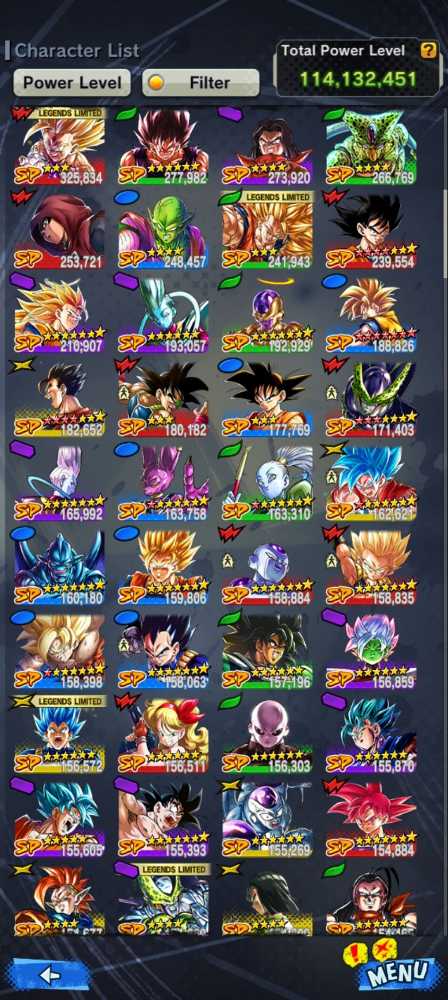Tap the question mark help icon
The width and height of the screenshot is (448, 1000).
point(428,50)
